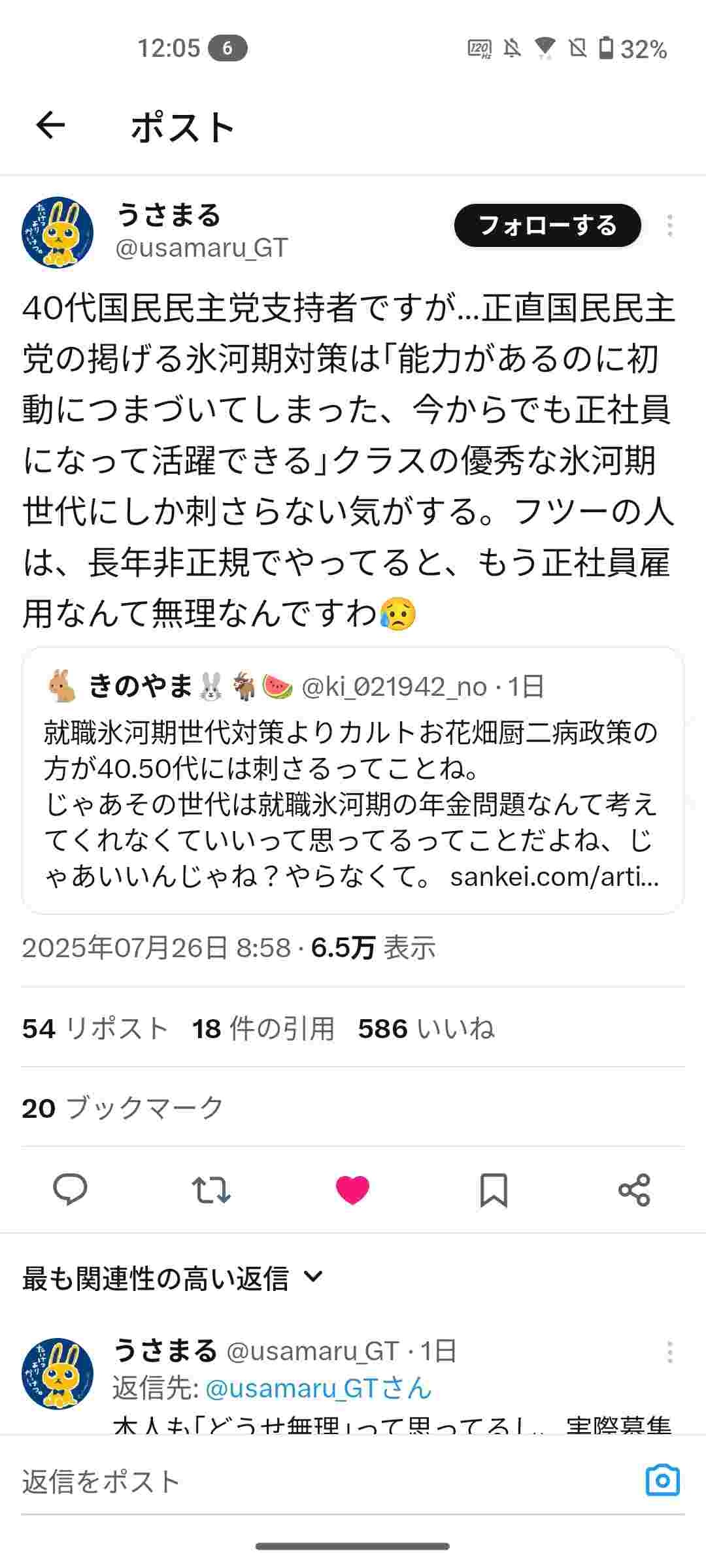View the 18 件の引用 list
This screenshot has height=1568, width=706.
tap(263, 1028)
